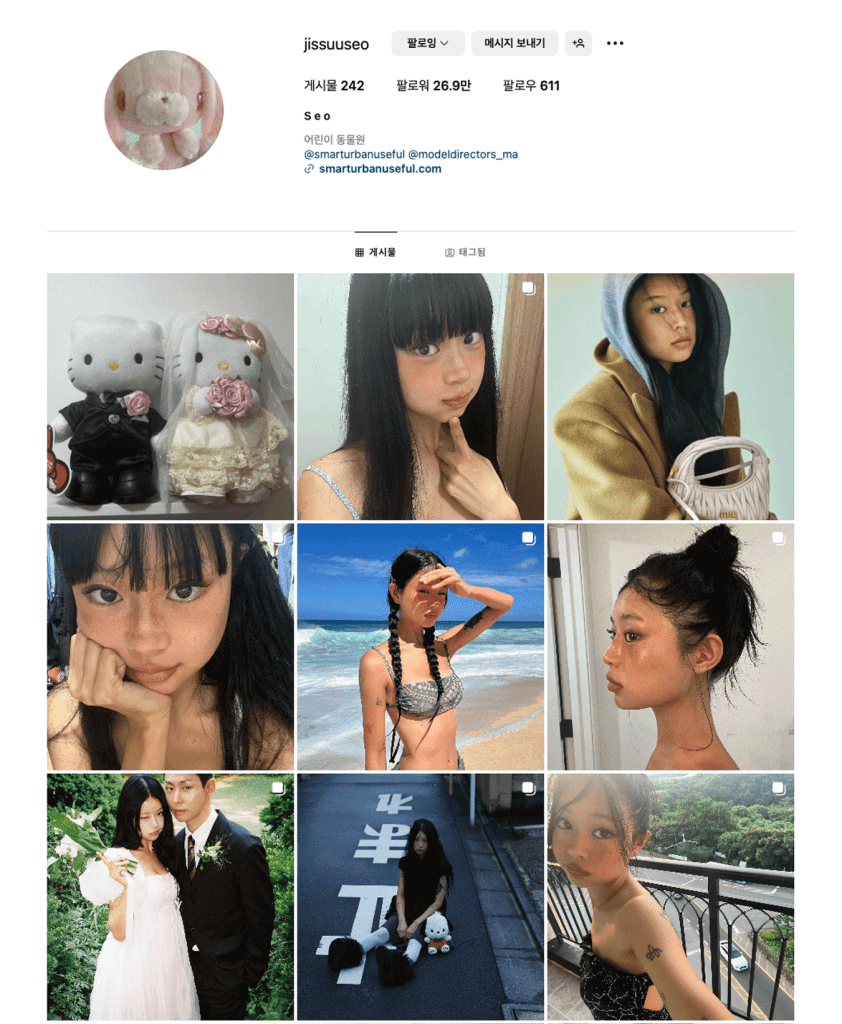Open the @smarturbanuseful mention link
The height and width of the screenshot is (1024, 842).
[x=354, y=155]
